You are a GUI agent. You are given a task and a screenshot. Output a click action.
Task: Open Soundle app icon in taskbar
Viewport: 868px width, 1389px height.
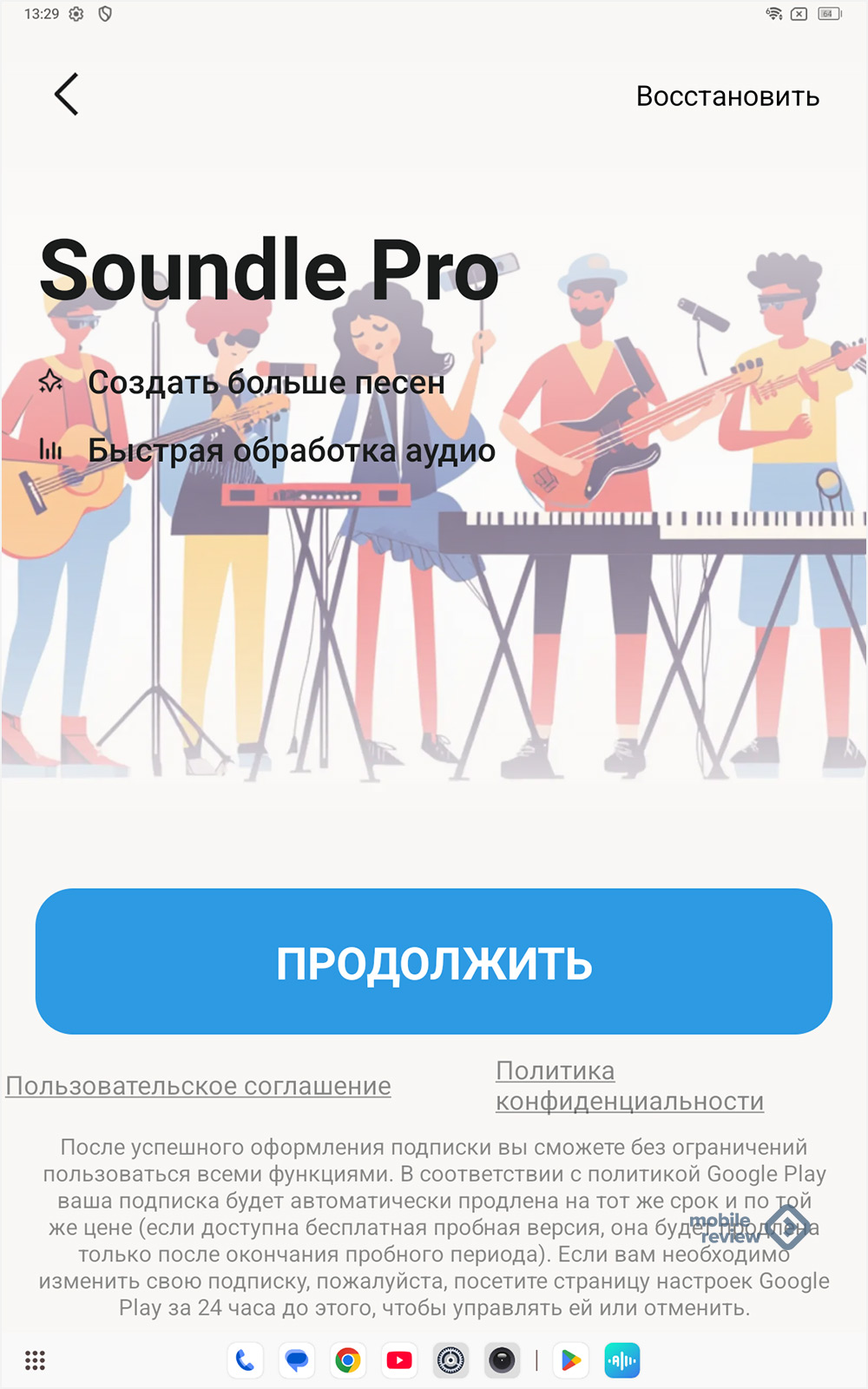[x=622, y=1360]
